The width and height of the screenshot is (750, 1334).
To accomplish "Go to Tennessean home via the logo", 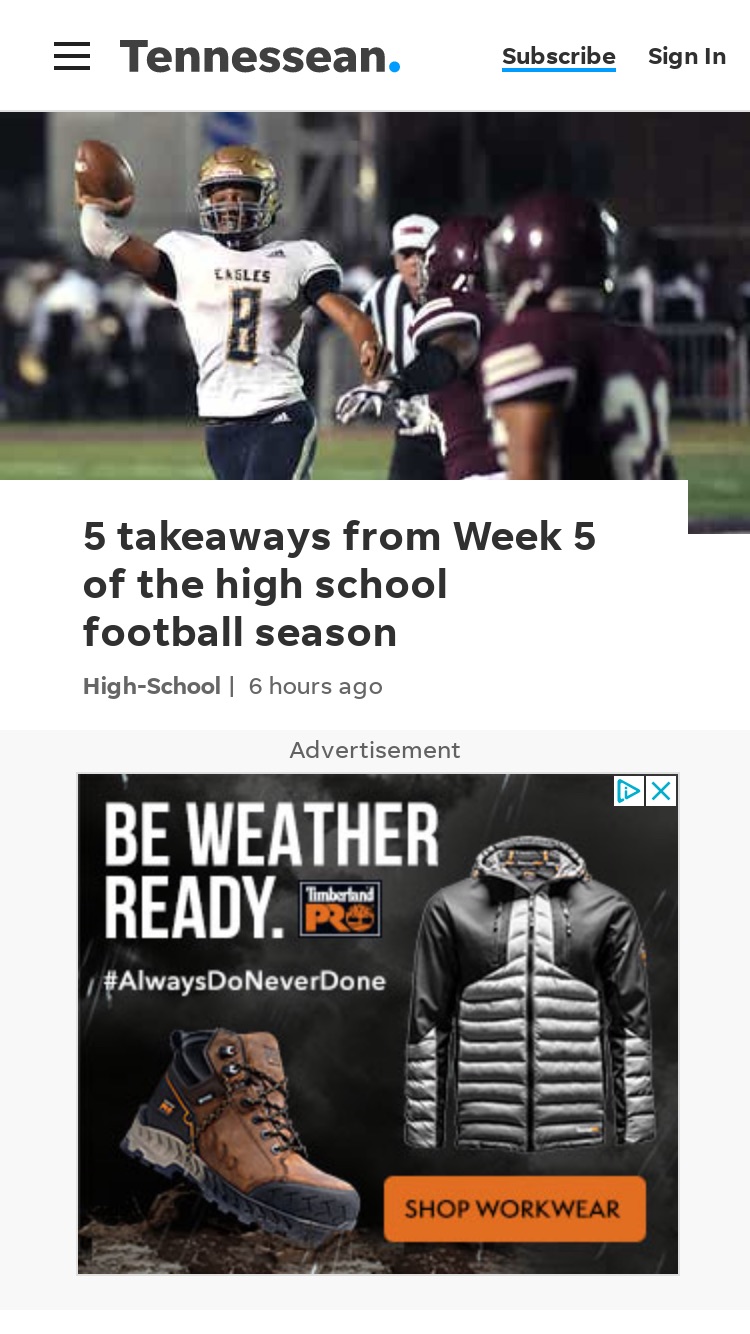I will point(260,56).
